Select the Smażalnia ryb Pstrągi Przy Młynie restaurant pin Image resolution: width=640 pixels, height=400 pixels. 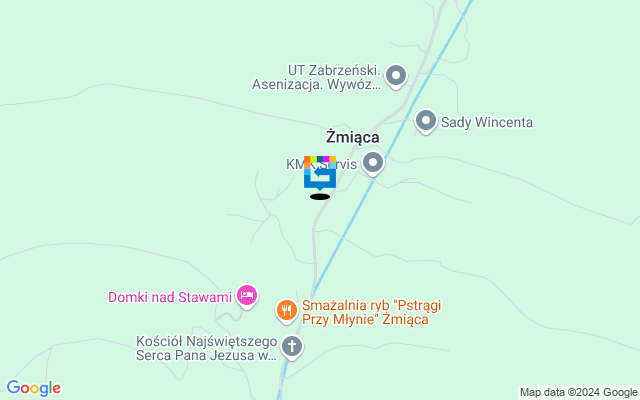(287, 310)
